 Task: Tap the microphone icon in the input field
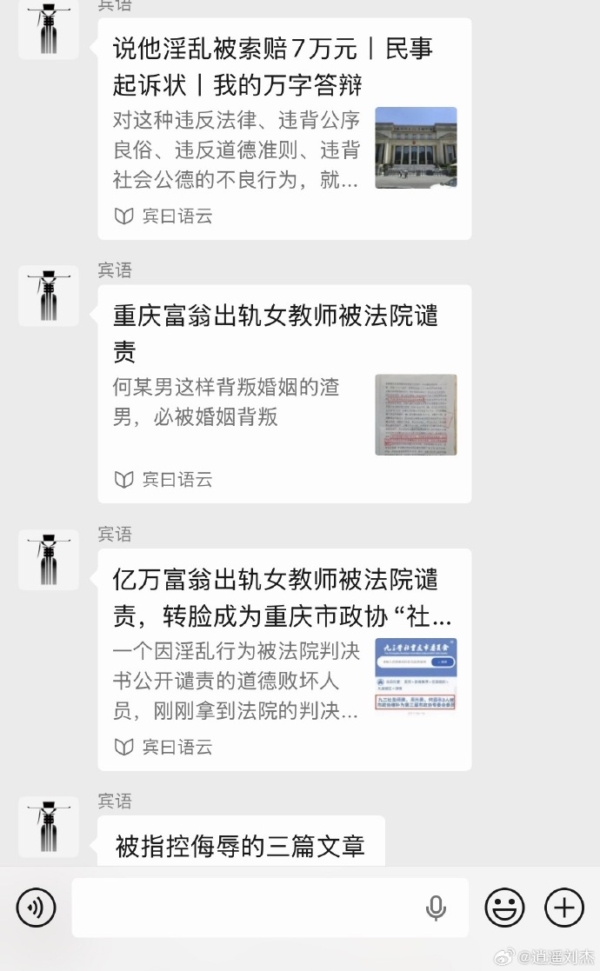click(436, 908)
